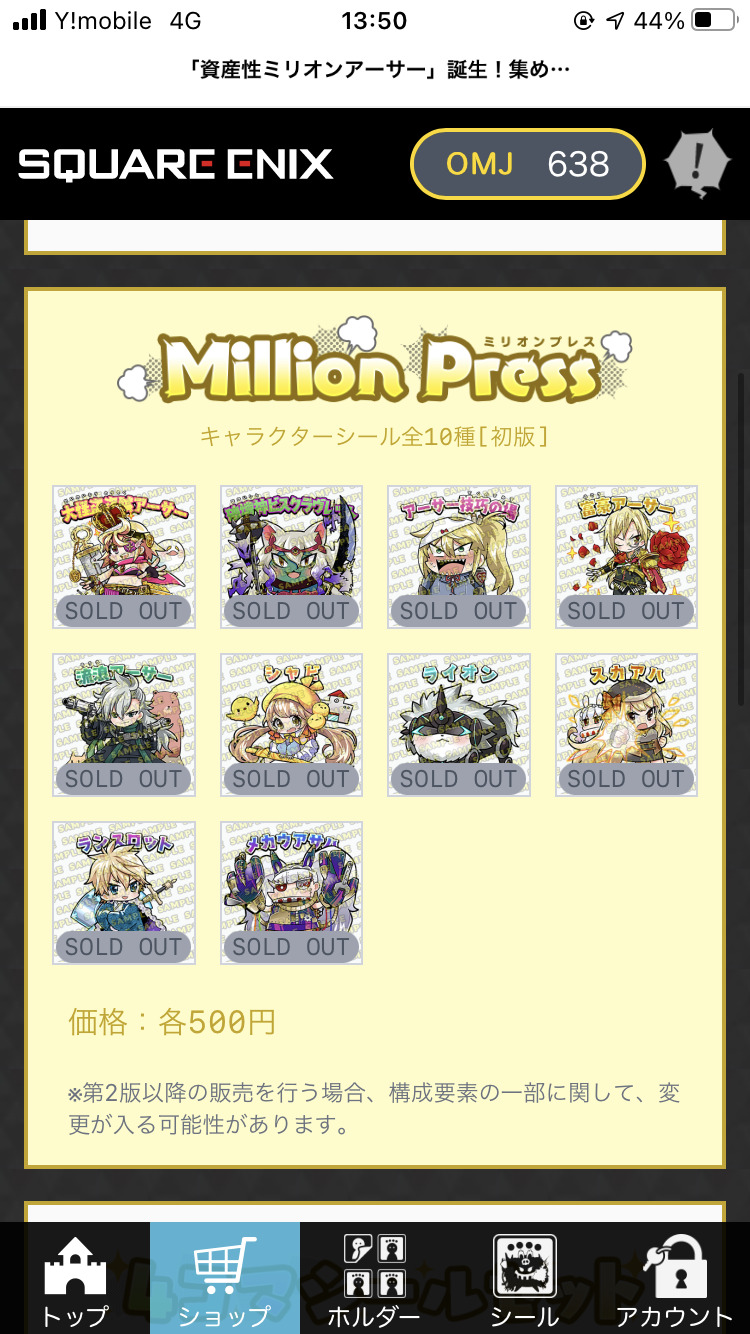
Task: Open the シャド sticker tile
Action: (291, 725)
